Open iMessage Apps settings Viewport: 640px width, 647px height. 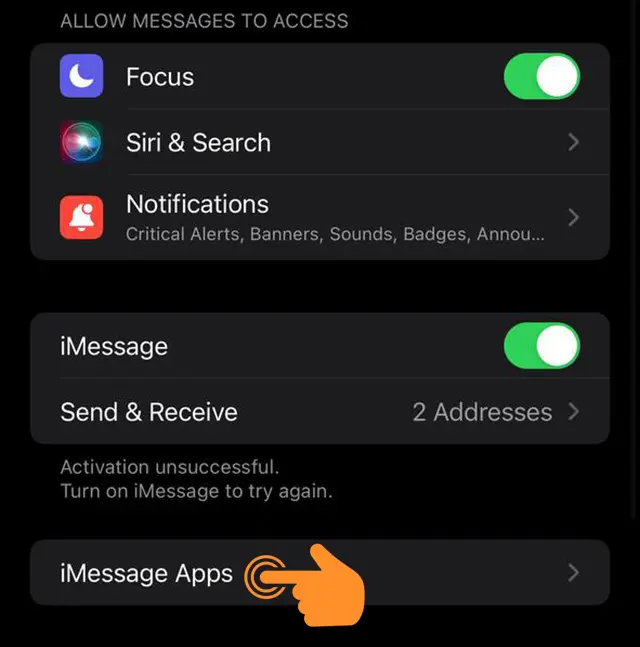320,573
